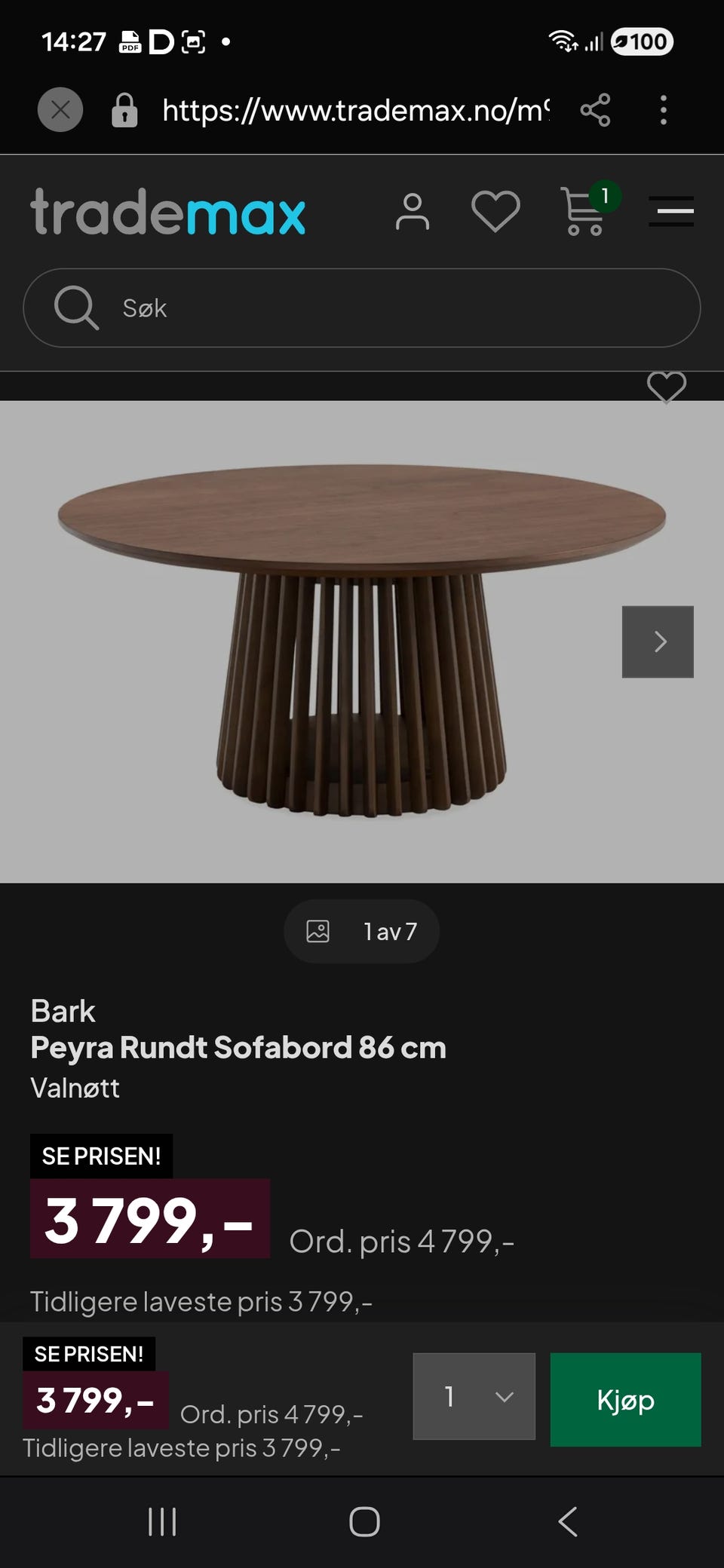Add the Peyra table to favorites
Image resolution: width=724 pixels, height=1568 pixels.
click(x=667, y=387)
